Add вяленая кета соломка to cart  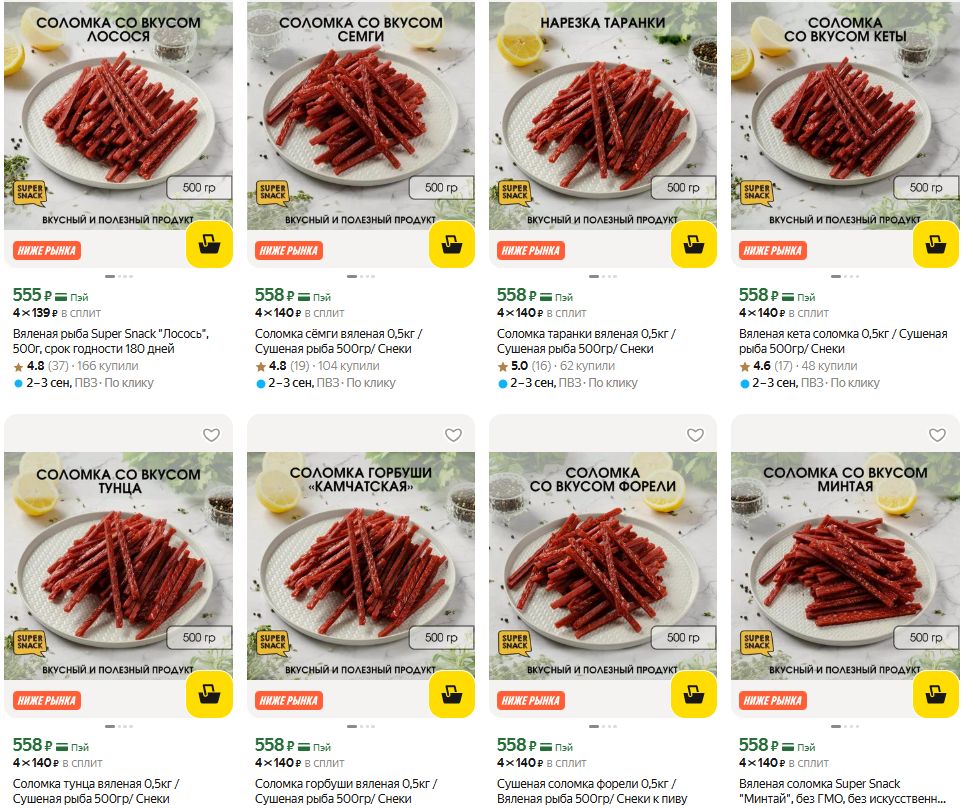tap(936, 245)
